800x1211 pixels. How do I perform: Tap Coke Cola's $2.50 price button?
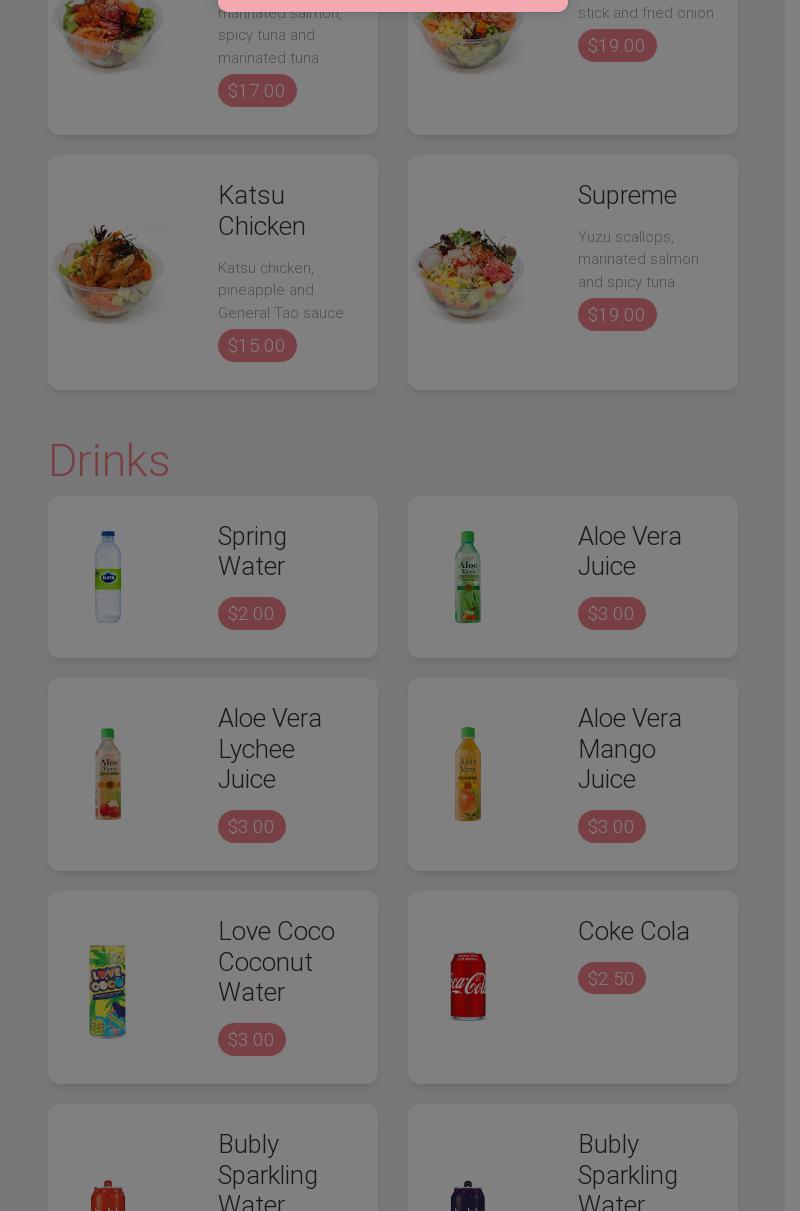(611, 979)
